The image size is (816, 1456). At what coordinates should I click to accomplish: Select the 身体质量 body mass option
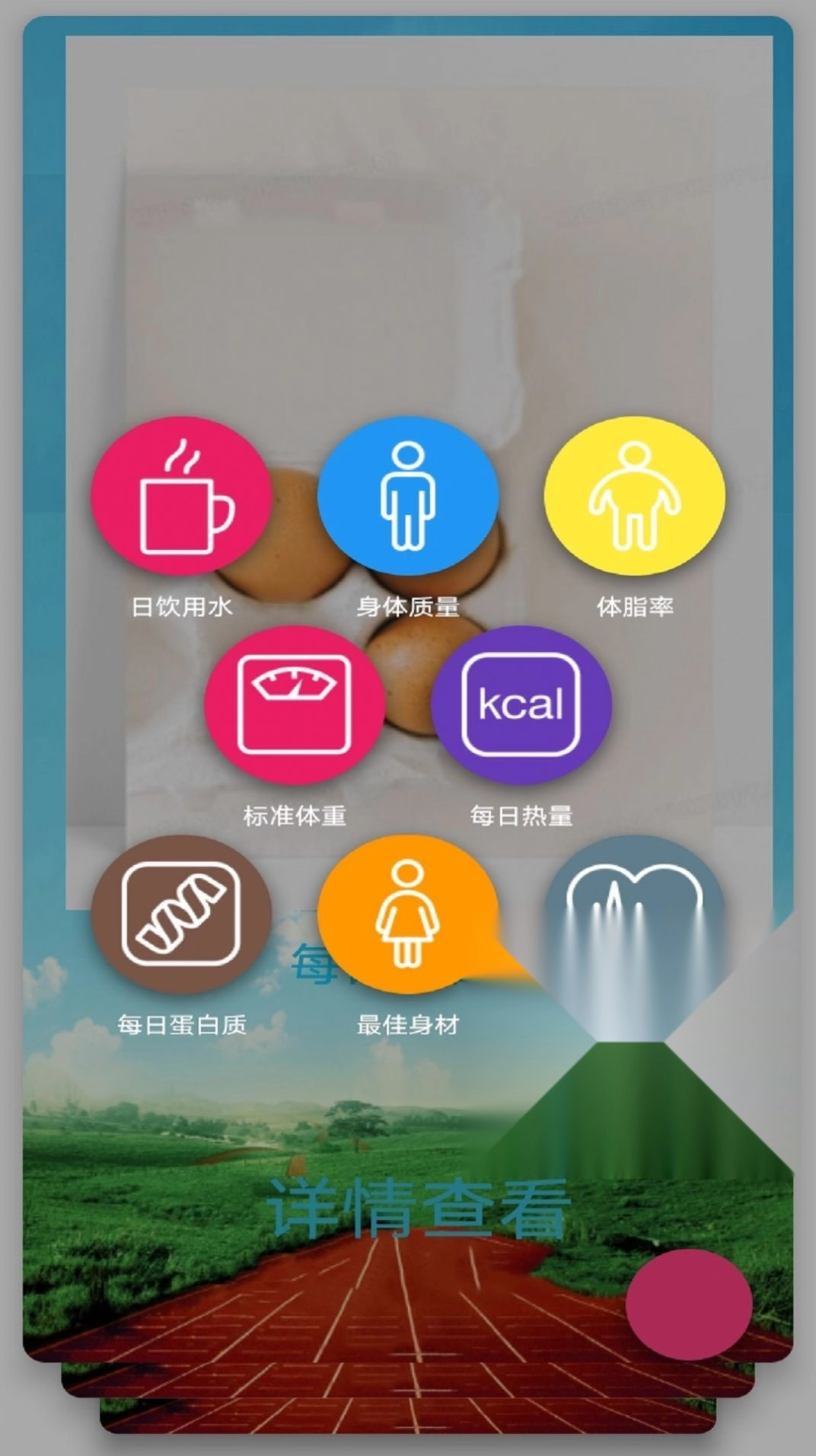coord(408,496)
